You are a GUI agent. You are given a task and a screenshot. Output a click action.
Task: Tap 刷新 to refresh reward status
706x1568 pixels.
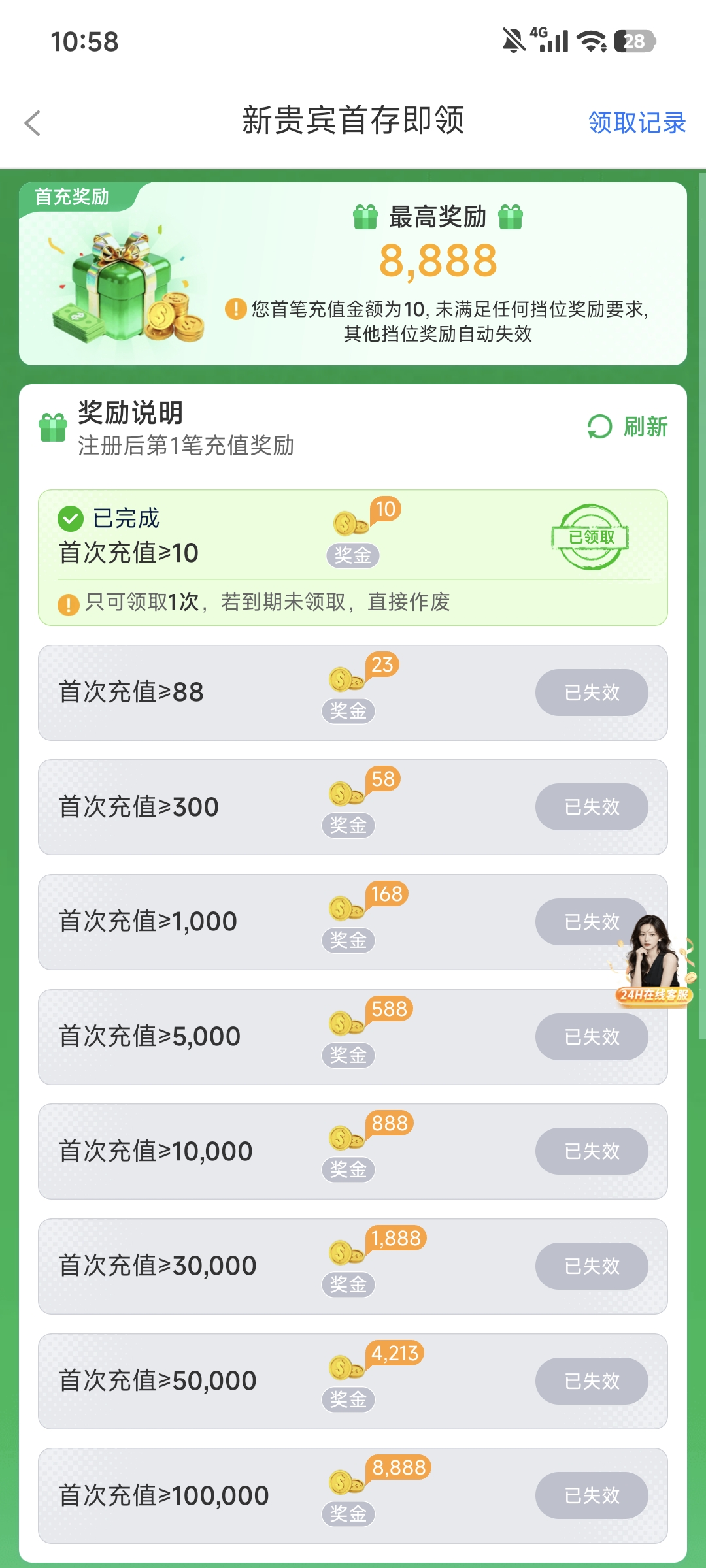(628, 427)
